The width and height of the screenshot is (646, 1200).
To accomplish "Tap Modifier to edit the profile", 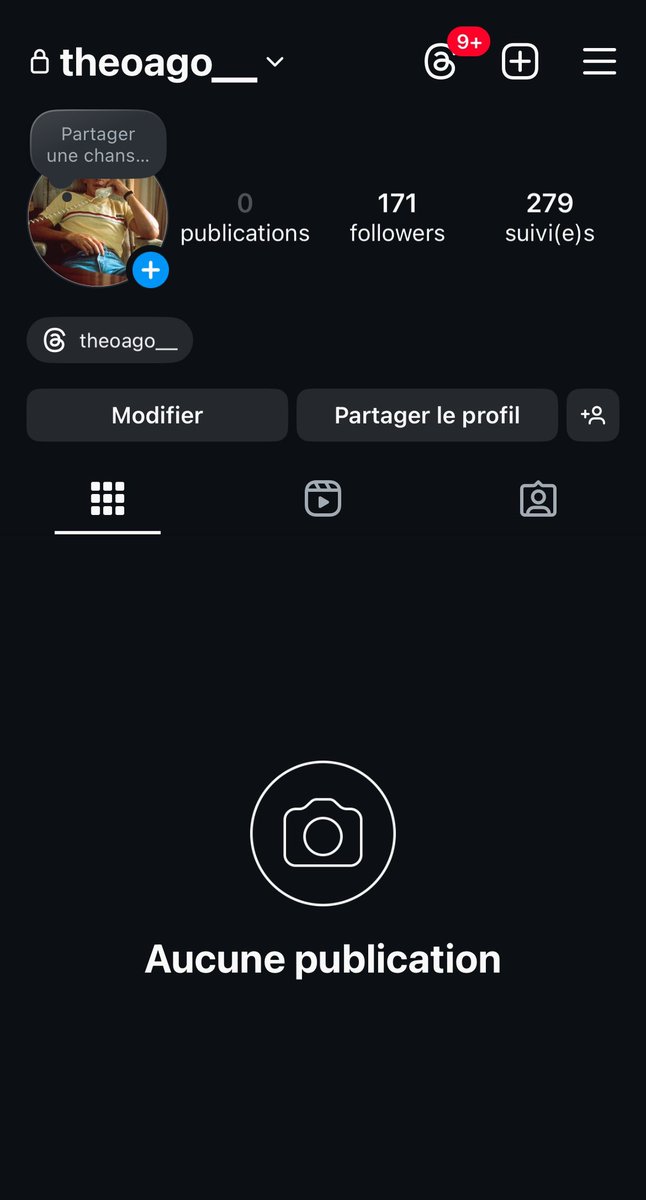I will (x=157, y=415).
